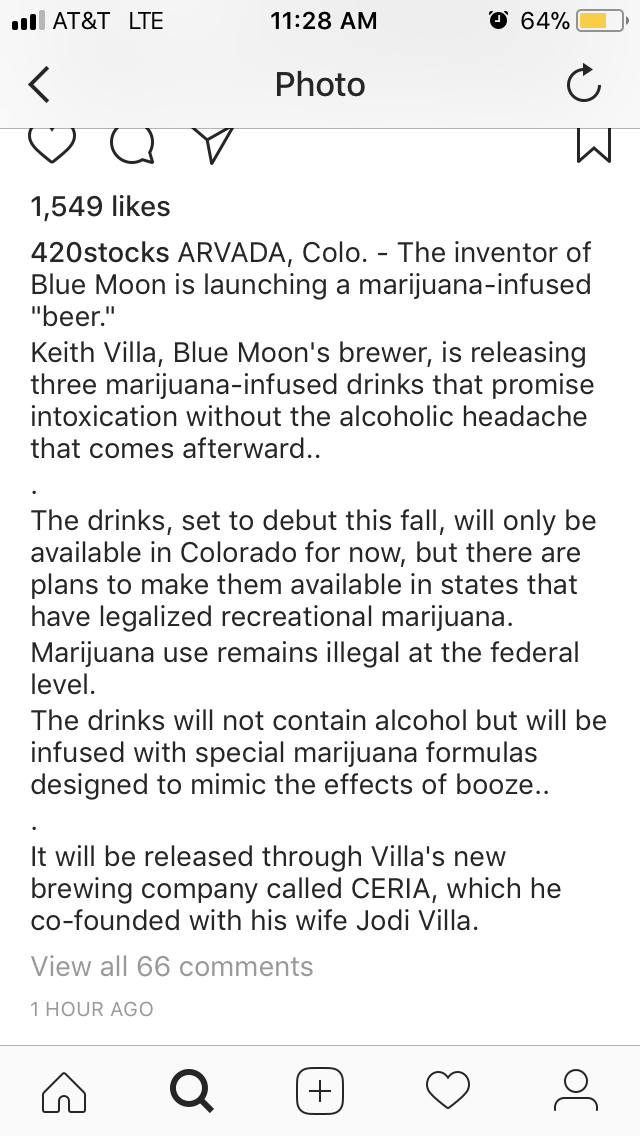Open the 420stocks profile from the caption

[100, 252]
